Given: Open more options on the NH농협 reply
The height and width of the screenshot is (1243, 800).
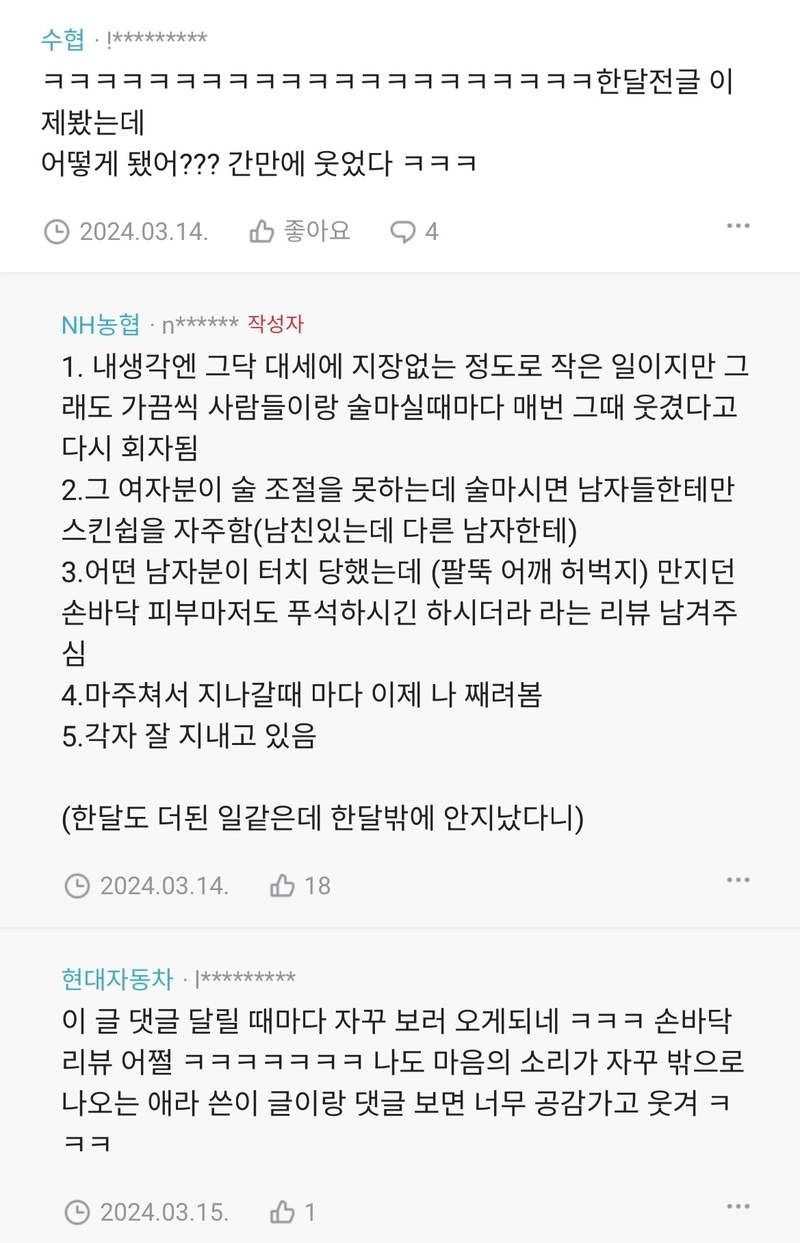Looking at the screenshot, I should pyautogui.click(x=738, y=880).
